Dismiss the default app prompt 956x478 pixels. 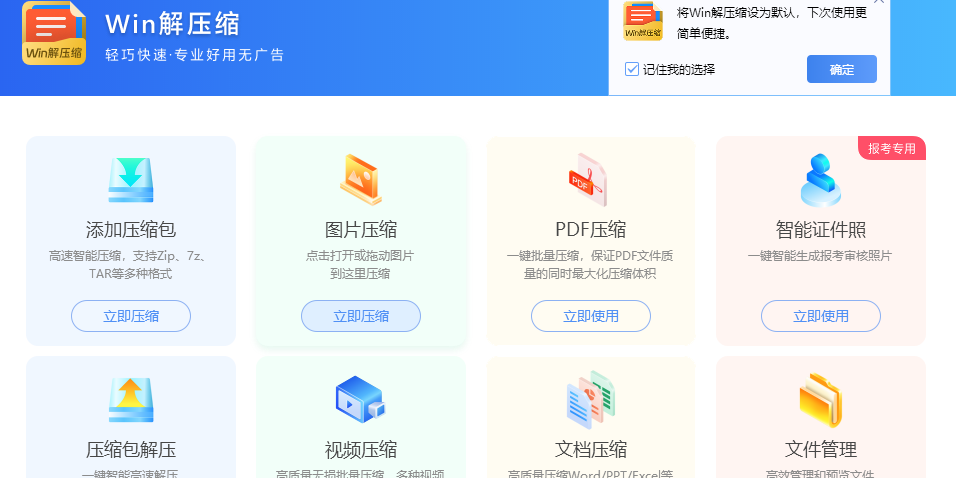pos(879,2)
